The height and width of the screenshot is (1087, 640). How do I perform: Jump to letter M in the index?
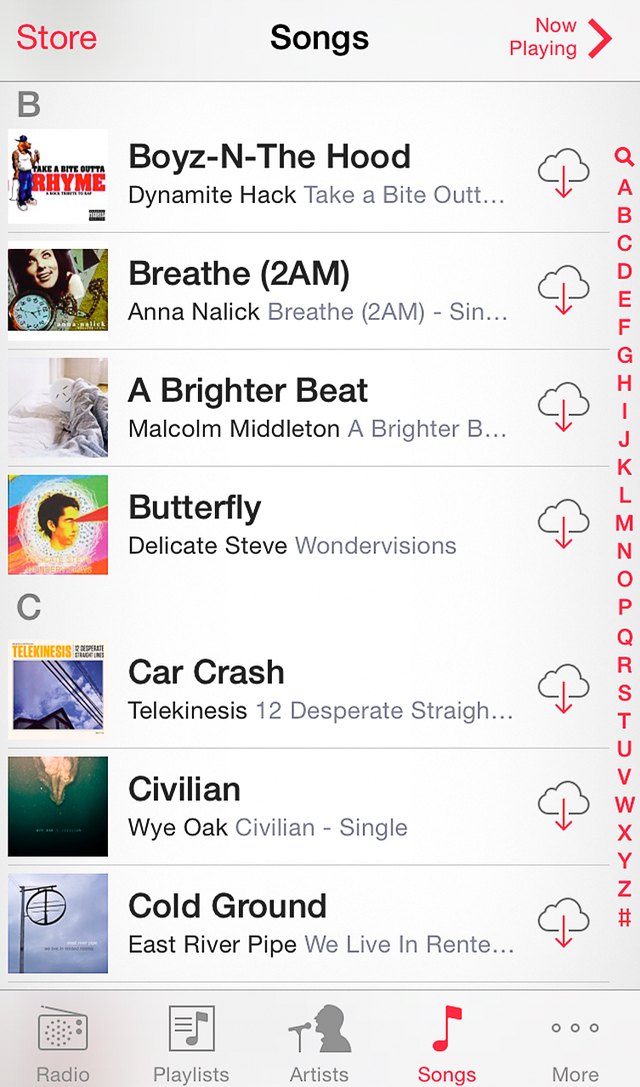click(624, 523)
